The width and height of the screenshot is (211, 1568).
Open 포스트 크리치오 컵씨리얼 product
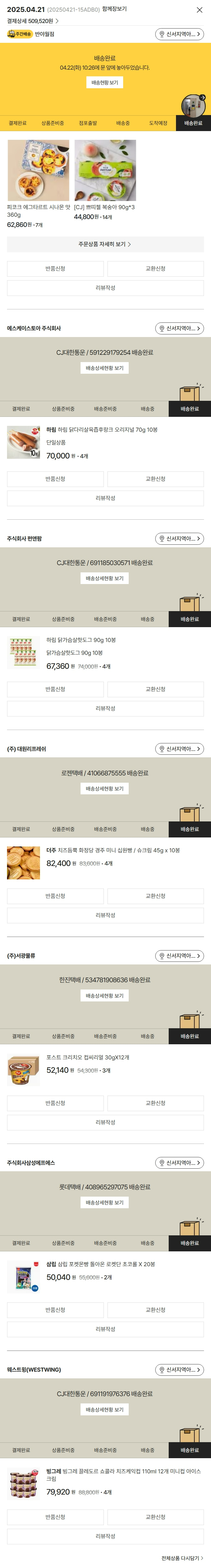pyautogui.click(x=88, y=1057)
